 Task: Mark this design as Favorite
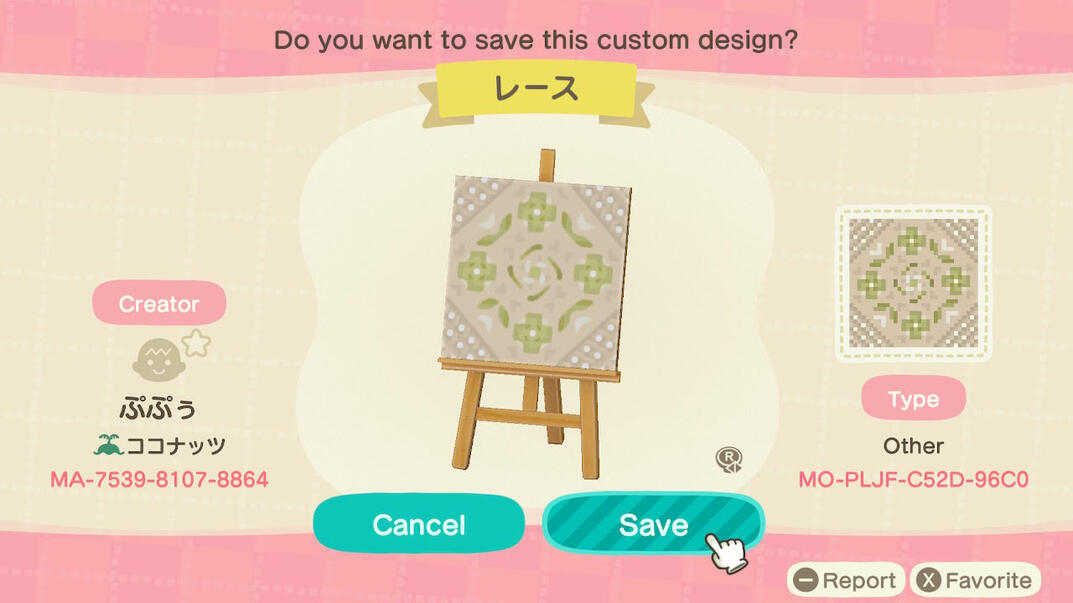[975, 580]
